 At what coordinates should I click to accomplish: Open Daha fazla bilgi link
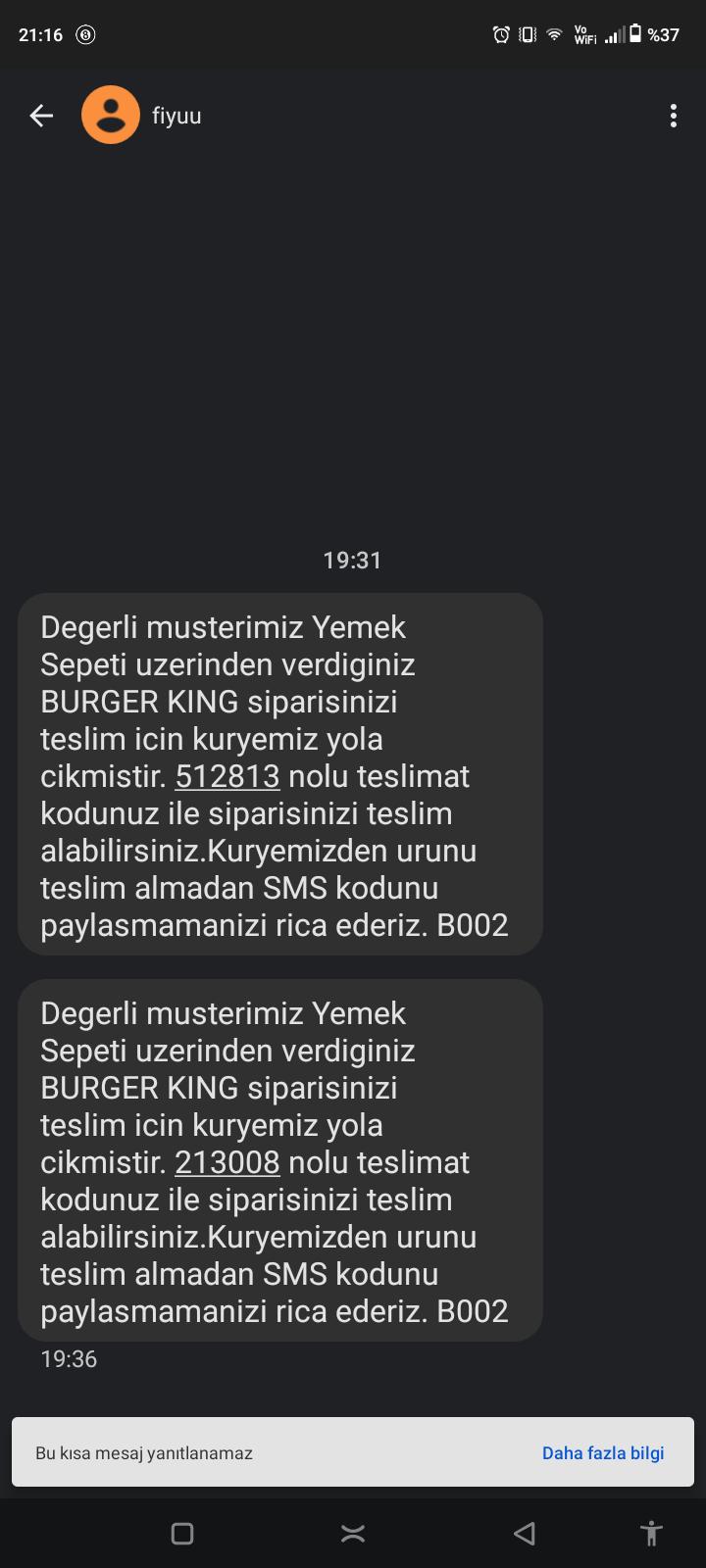(x=602, y=1452)
